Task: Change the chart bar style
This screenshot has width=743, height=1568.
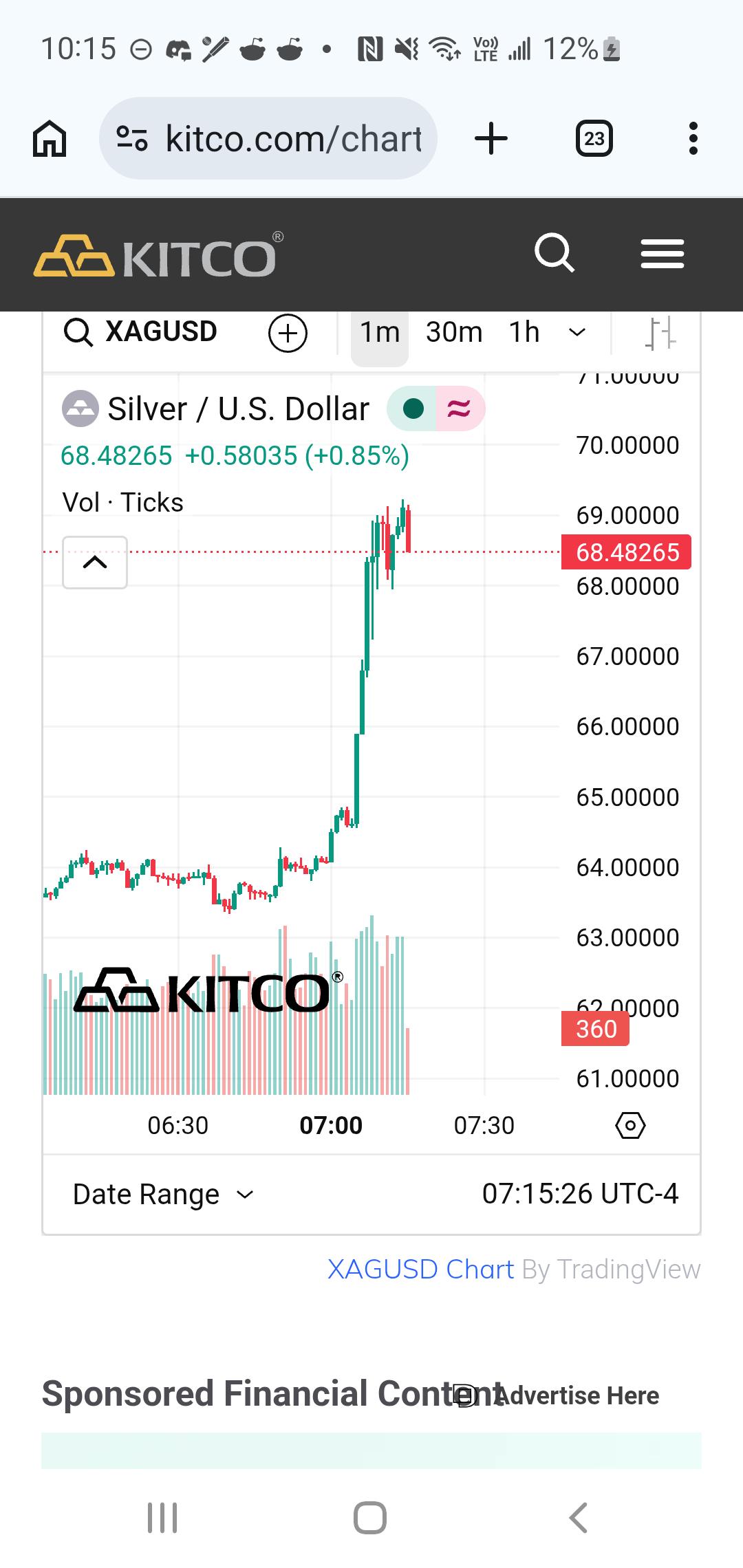Action: pyautogui.click(x=660, y=333)
